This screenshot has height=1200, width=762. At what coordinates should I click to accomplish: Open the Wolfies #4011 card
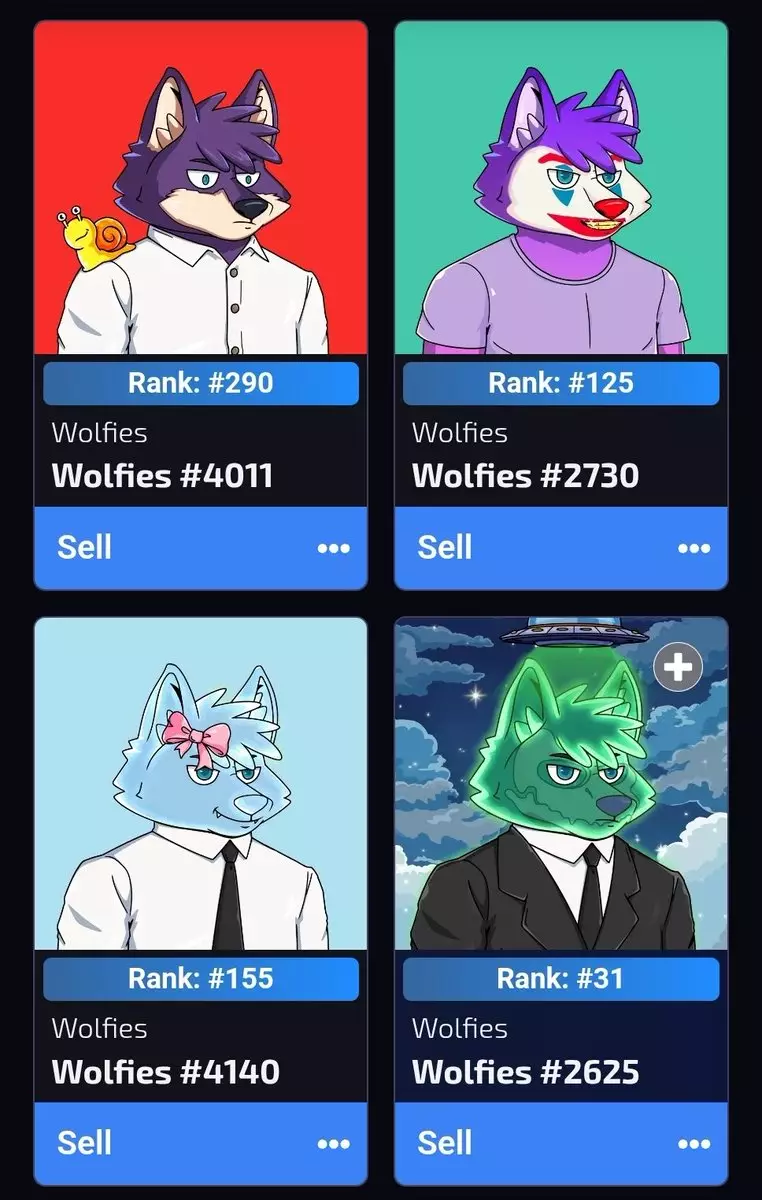(201, 264)
